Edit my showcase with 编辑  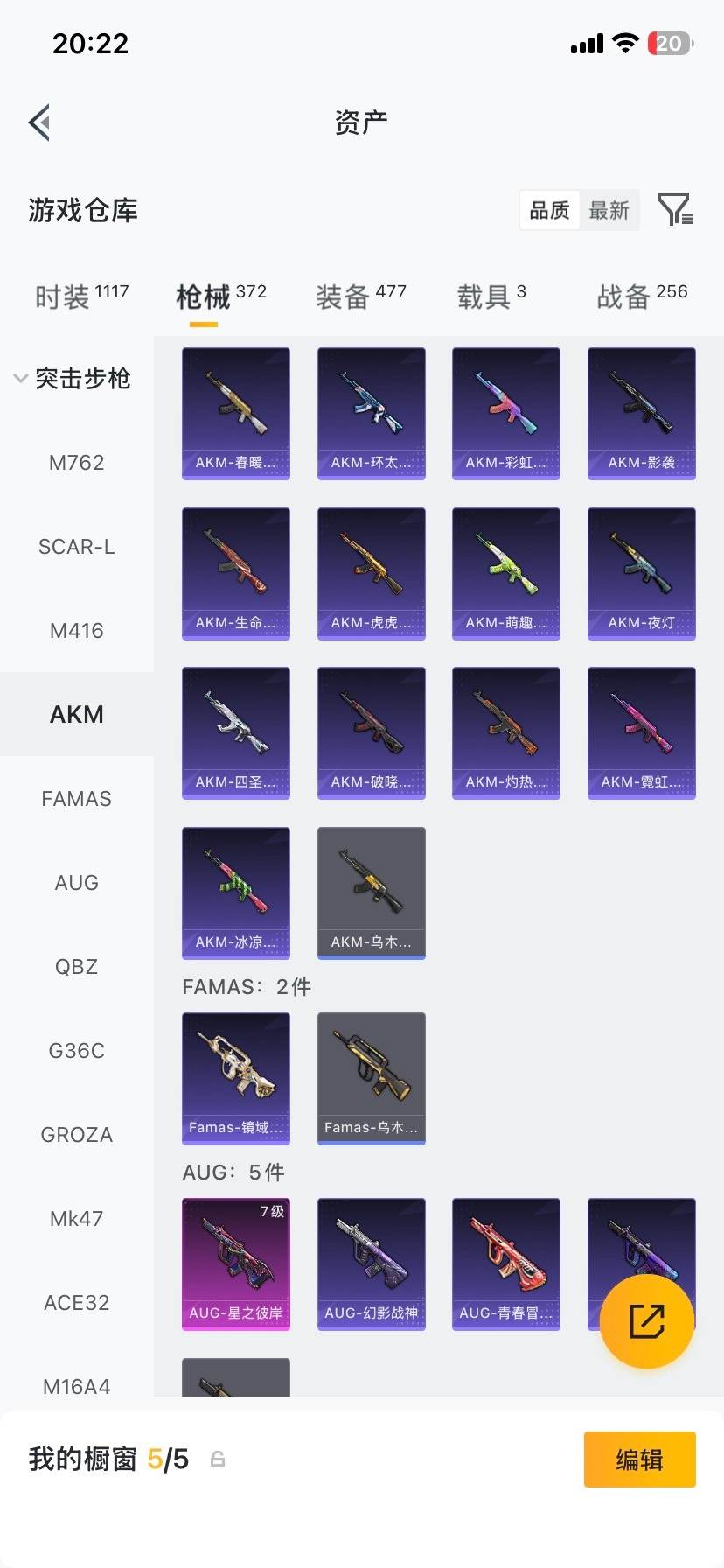click(x=639, y=1459)
